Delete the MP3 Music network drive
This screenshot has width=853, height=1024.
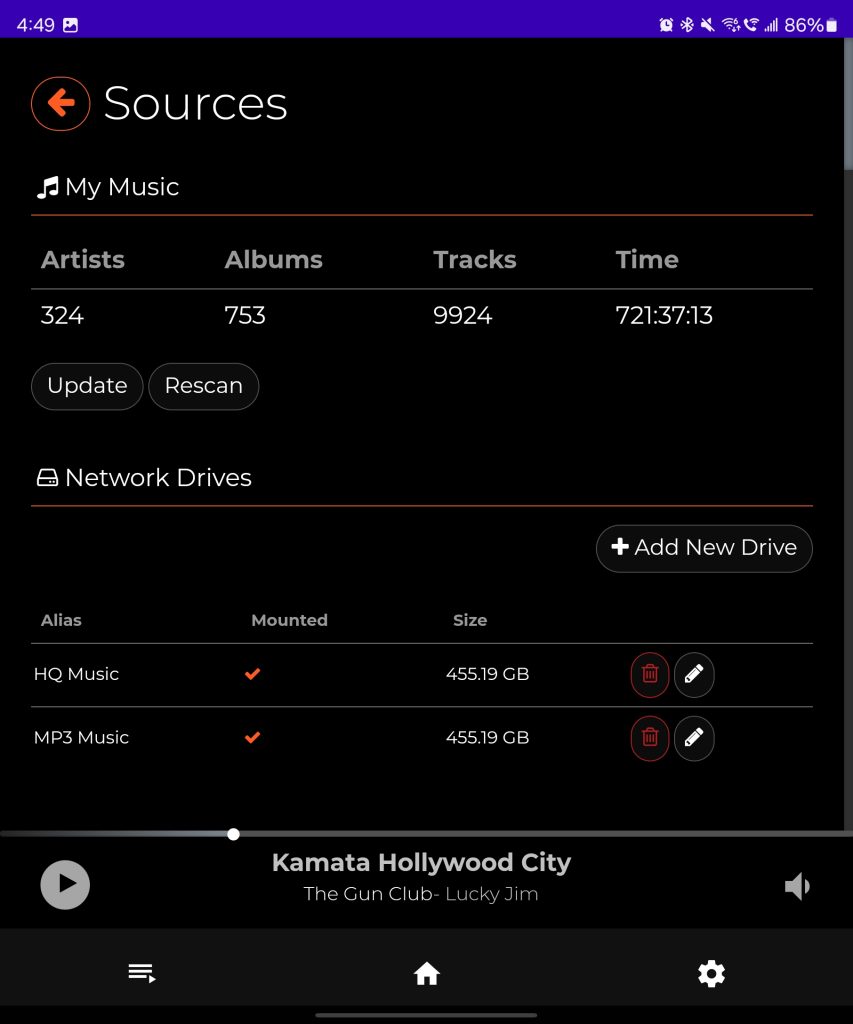click(x=649, y=738)
